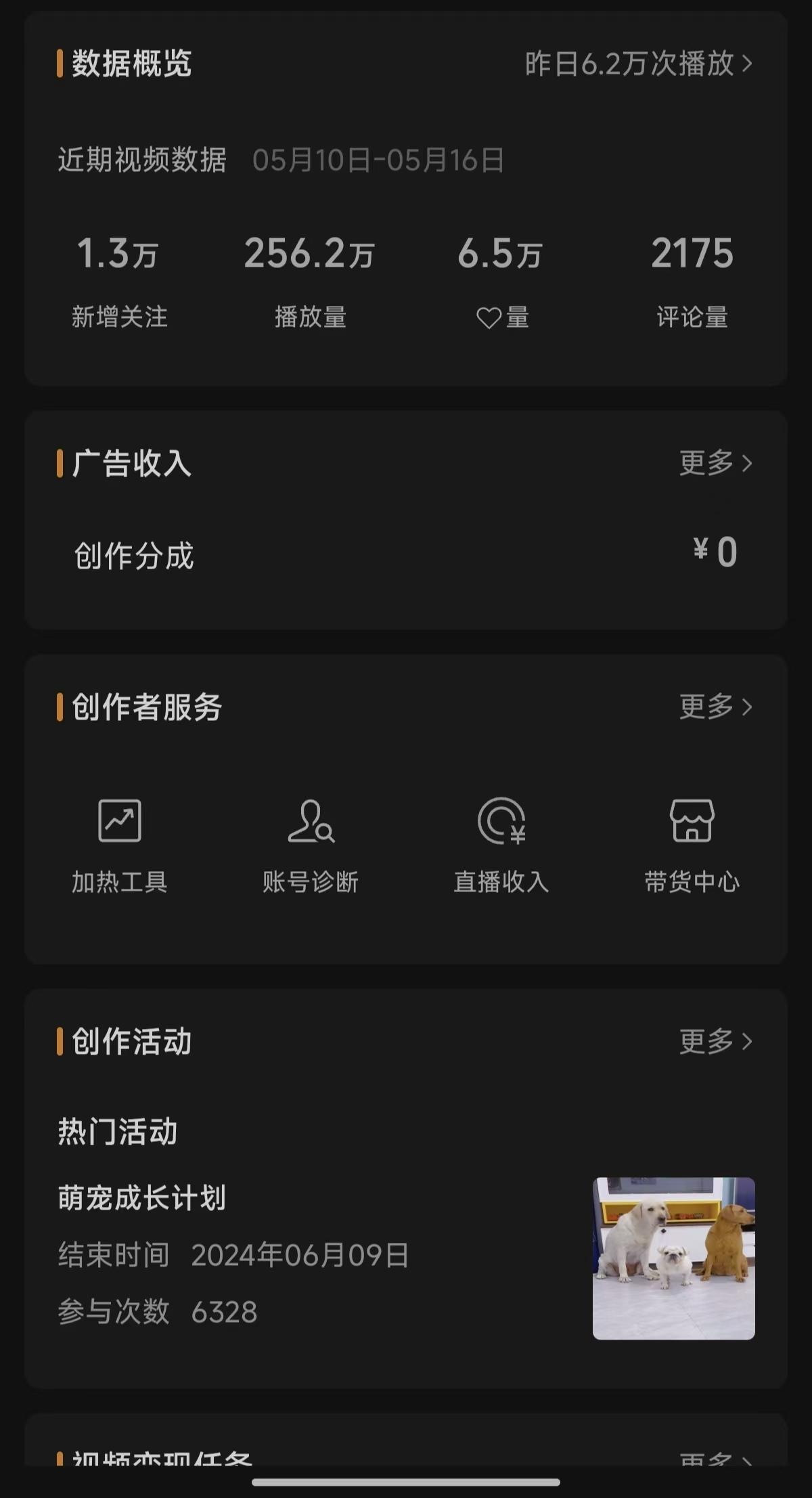The width and height of the screenshot is (812, 1498).
Task: Click the magnifier-person icon above 账号诊断
Action: (310, 822)
